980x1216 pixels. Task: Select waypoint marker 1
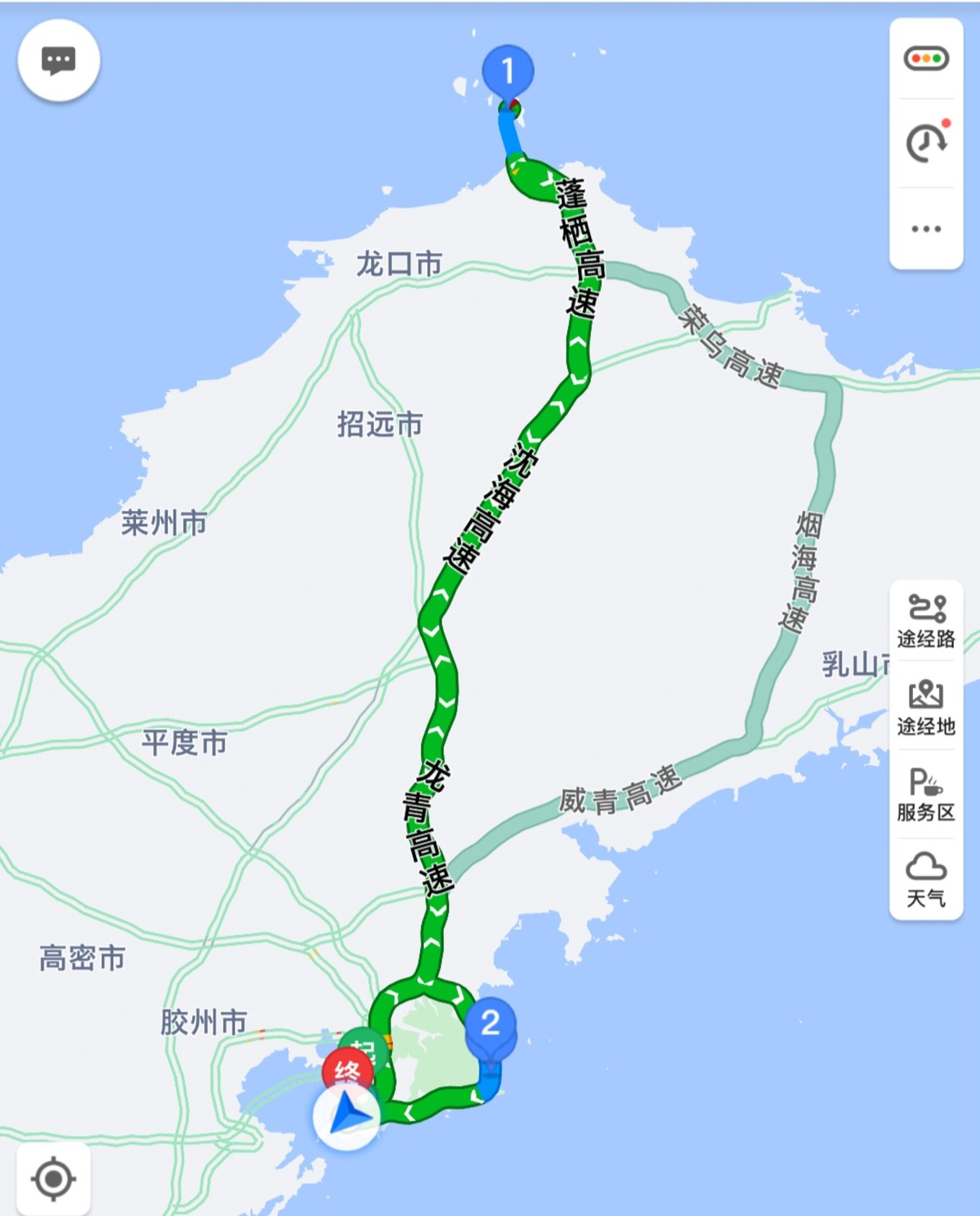(x=508, y=71)
